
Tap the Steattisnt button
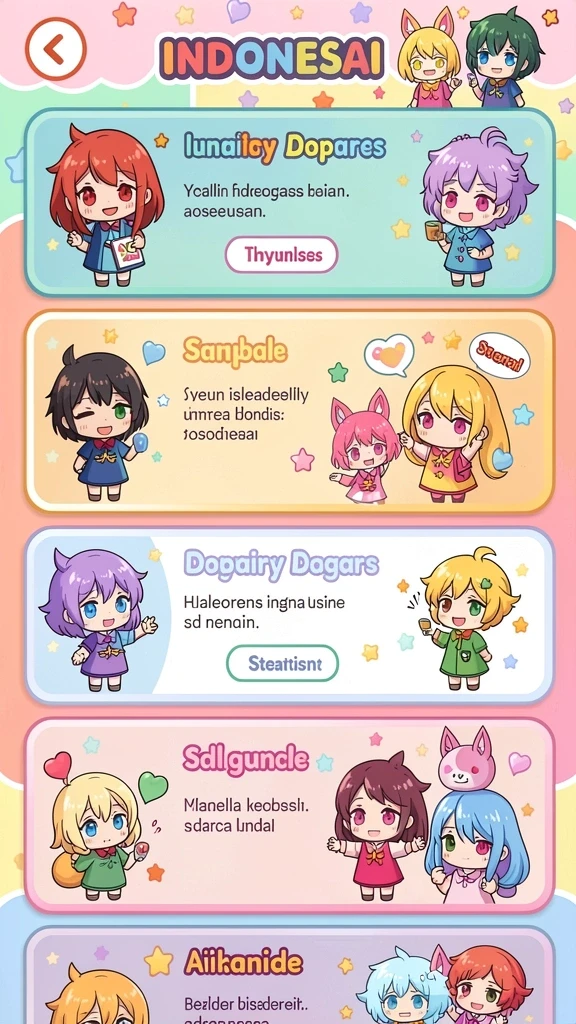pyautogui.click(x=282, y=664)
